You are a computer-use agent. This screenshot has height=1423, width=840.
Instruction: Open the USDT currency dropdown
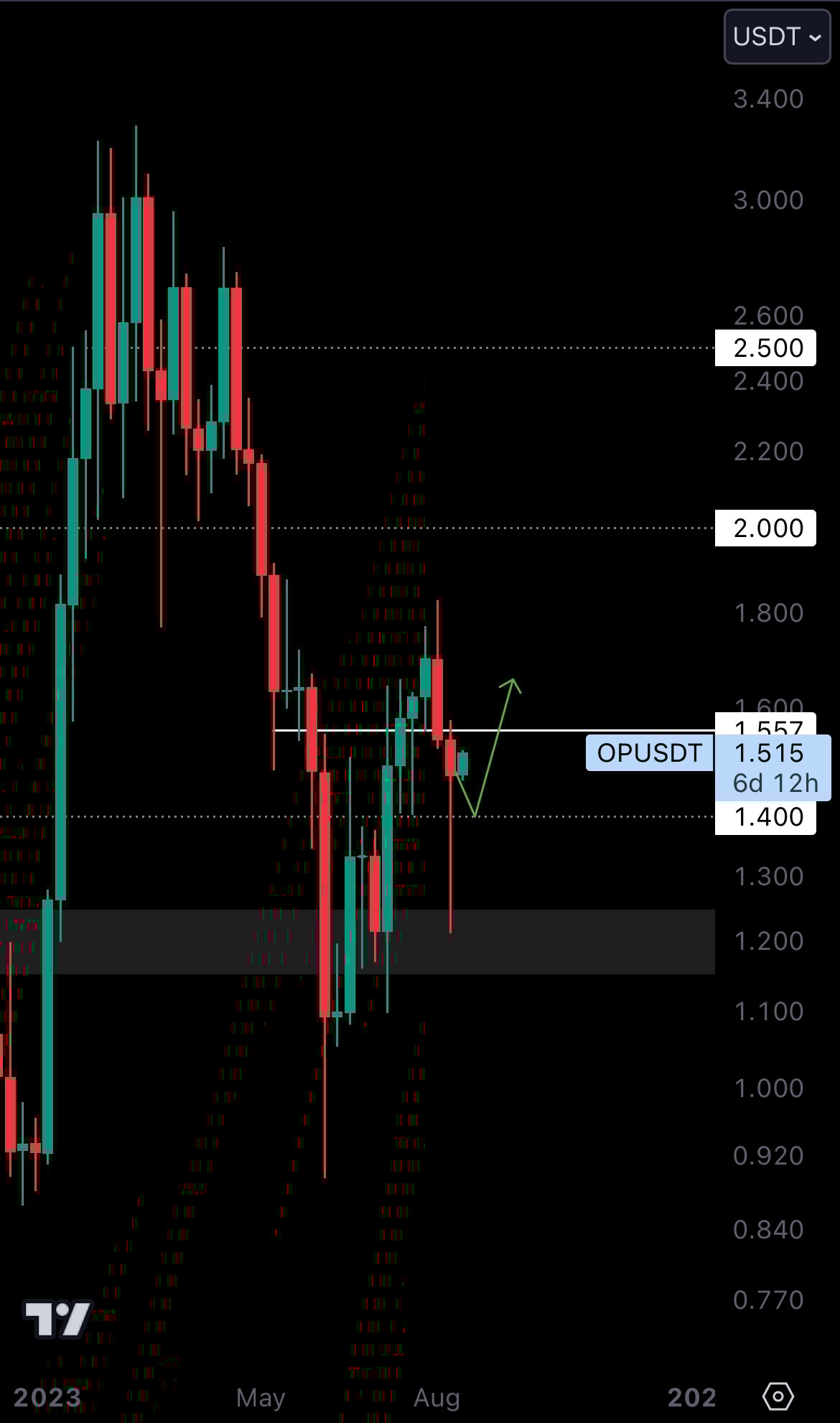(777, 37)
